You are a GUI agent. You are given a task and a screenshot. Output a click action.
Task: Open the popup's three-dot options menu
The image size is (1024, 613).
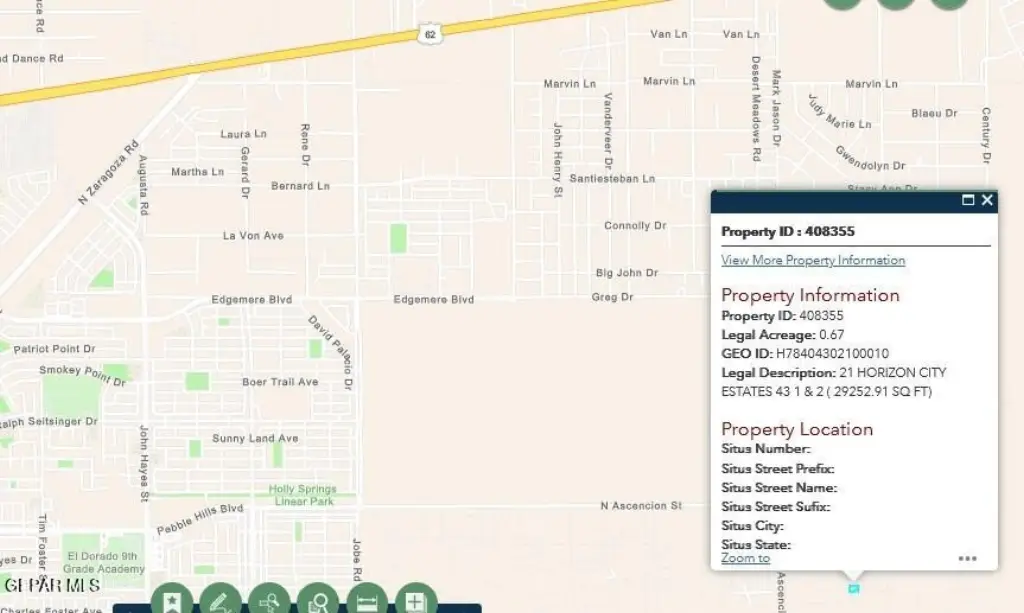pyautogui.click(x=967, y=559)
